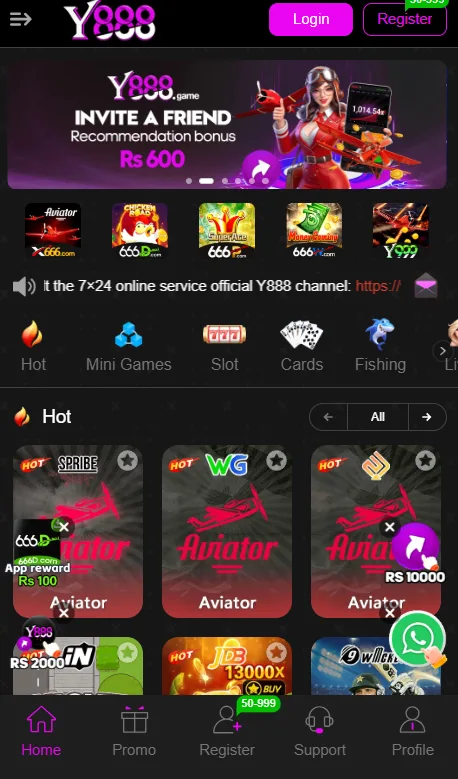Select the Cards category
Screen dimensions: 458x779
(x=302, y=346)
